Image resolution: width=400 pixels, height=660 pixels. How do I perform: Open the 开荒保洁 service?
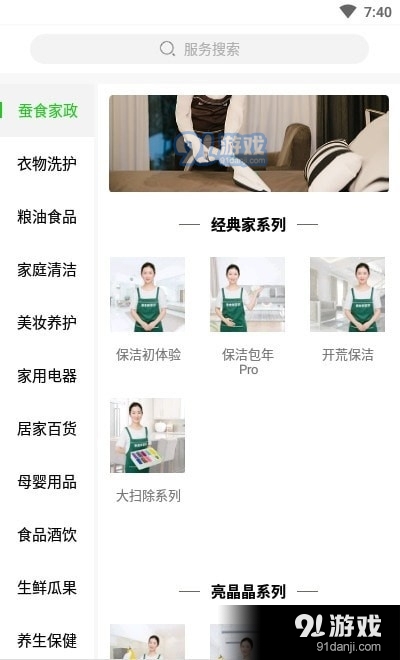pos(347,310)
